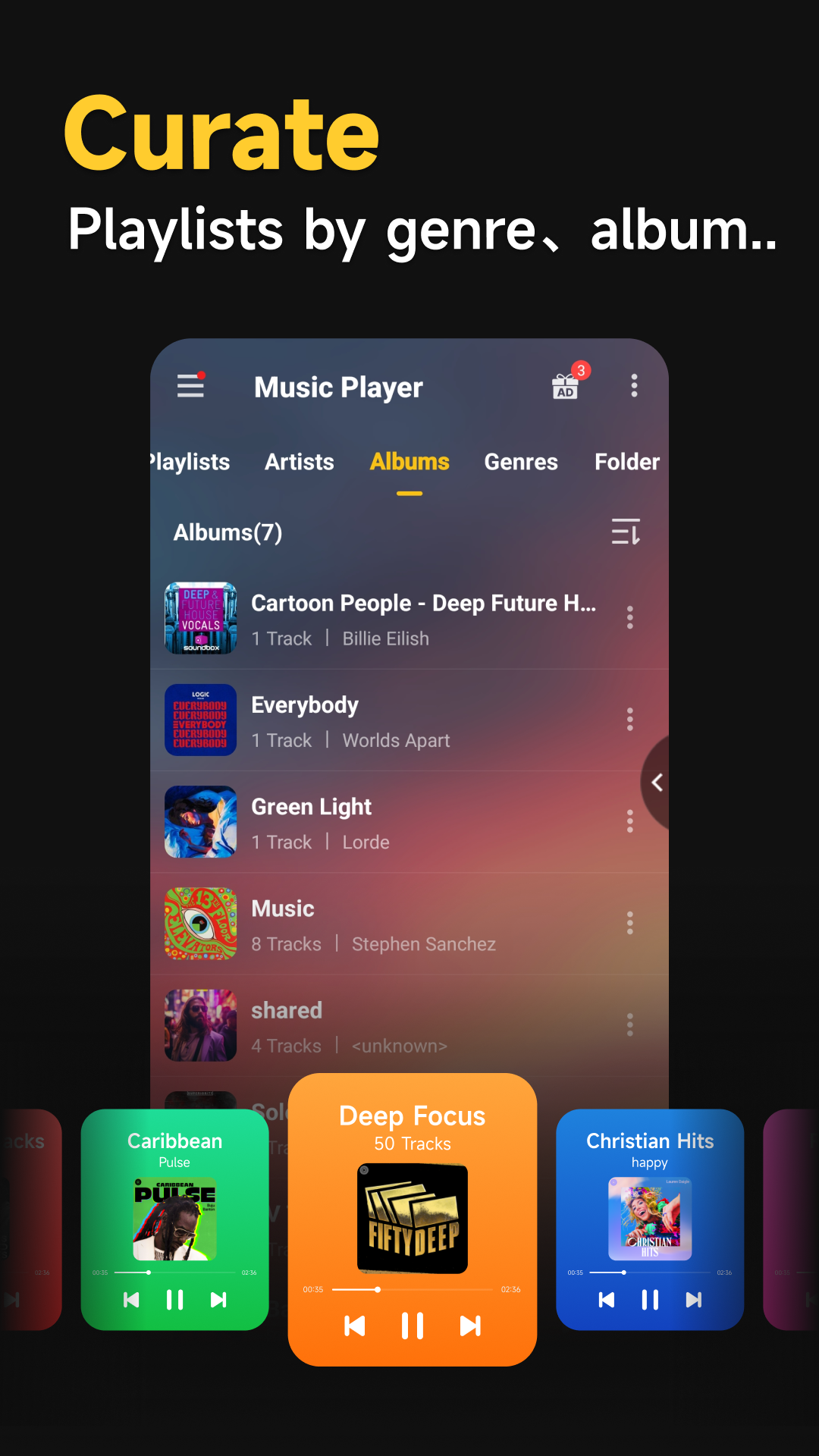The width and height of the screenshot is (819, 1456).
Task: Open the Green Light album artwork thumbnail
Action: tap(199, 823)
